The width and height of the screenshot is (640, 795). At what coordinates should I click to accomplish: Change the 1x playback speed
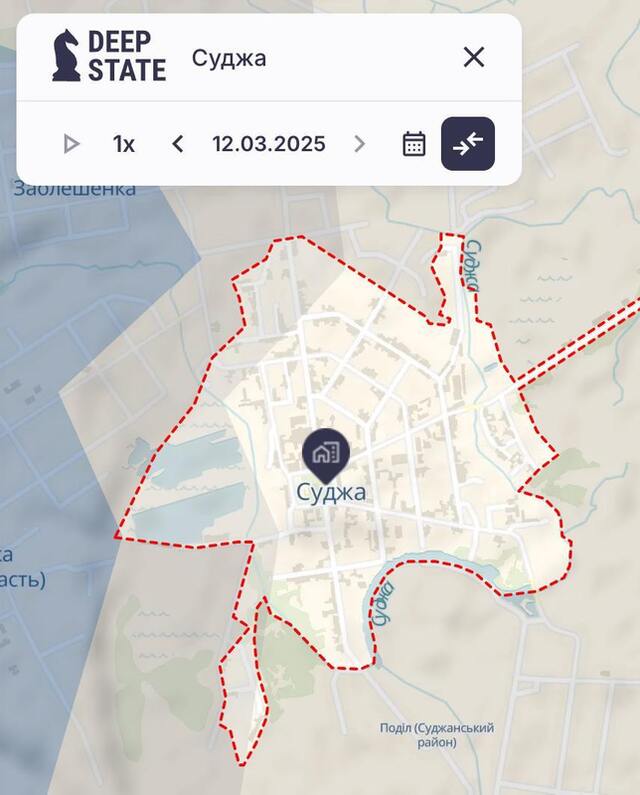(124, 144)
